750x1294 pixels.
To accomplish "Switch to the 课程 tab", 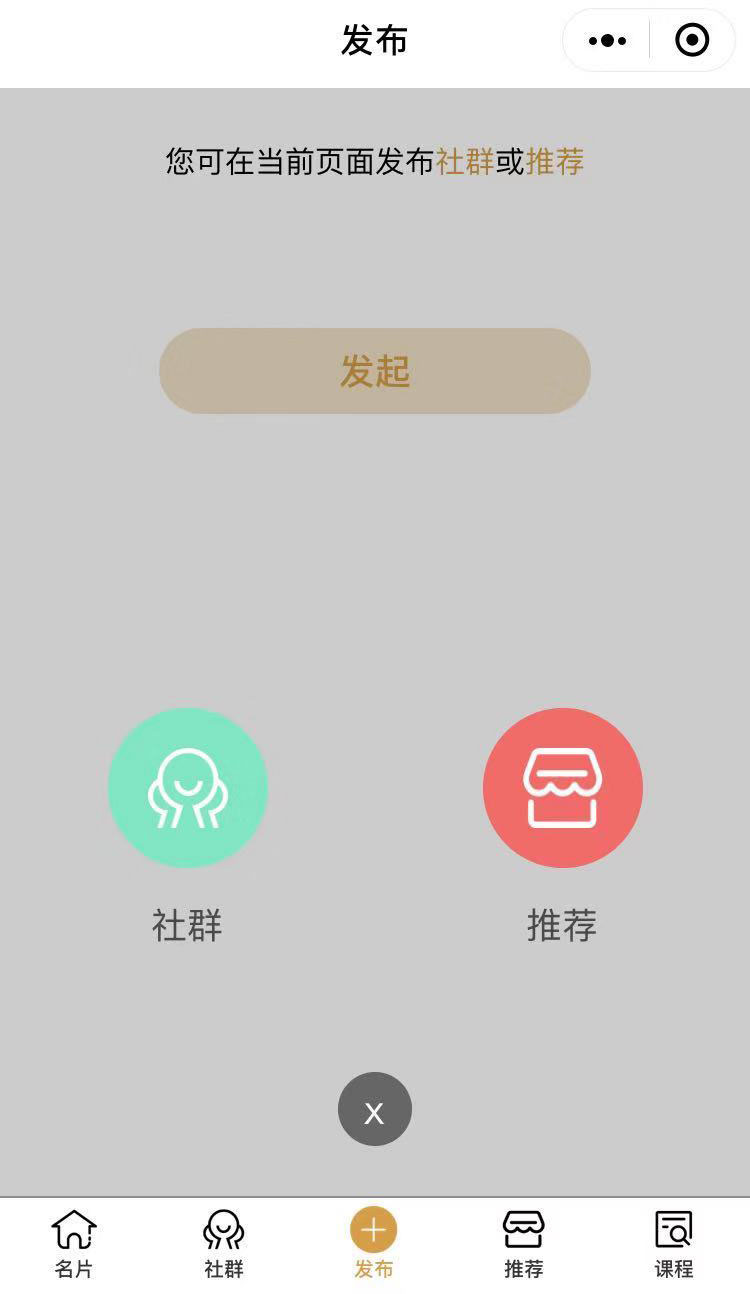I will (x=675, y=1245).
